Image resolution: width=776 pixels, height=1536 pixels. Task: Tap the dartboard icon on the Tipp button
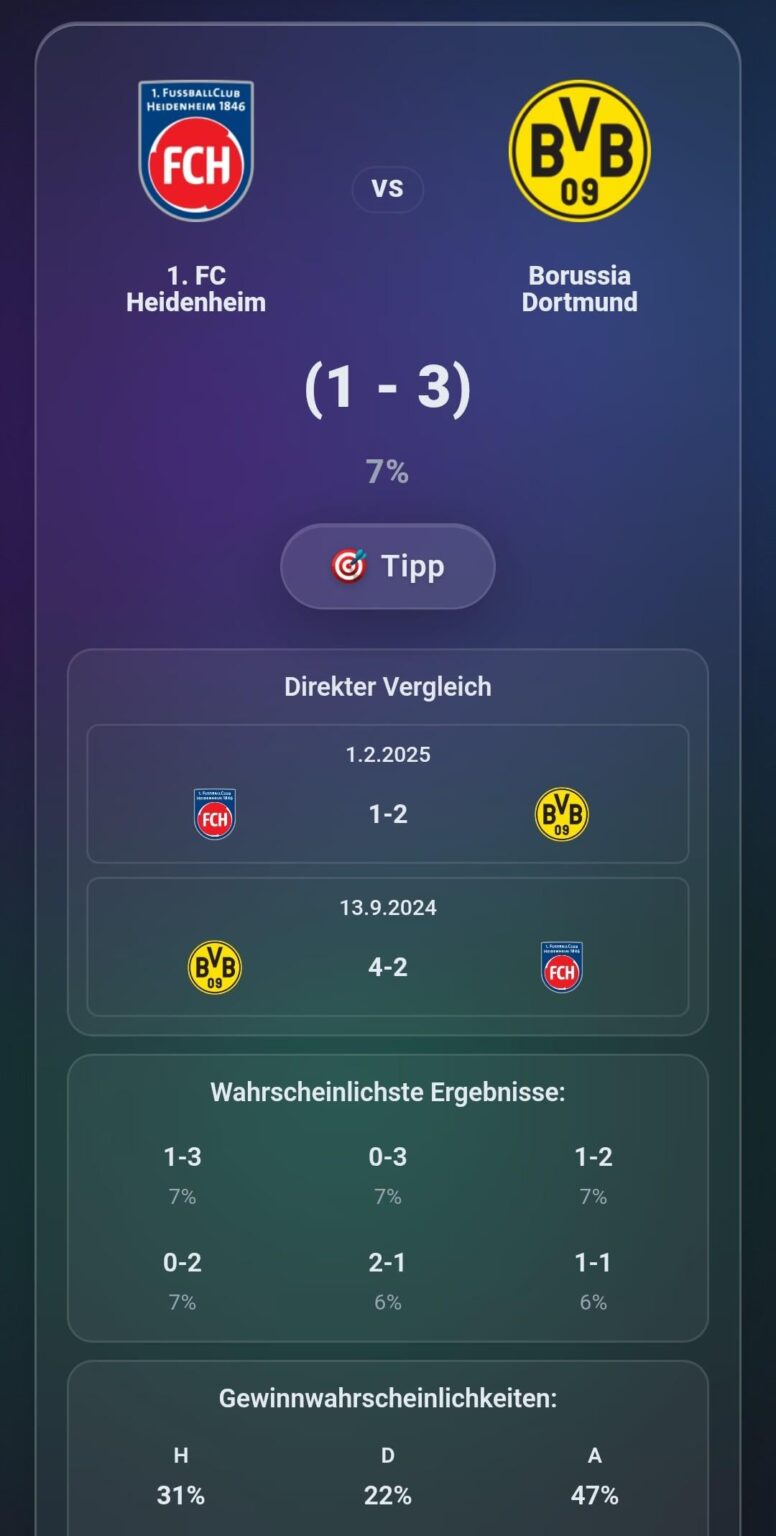pos(351,566)
